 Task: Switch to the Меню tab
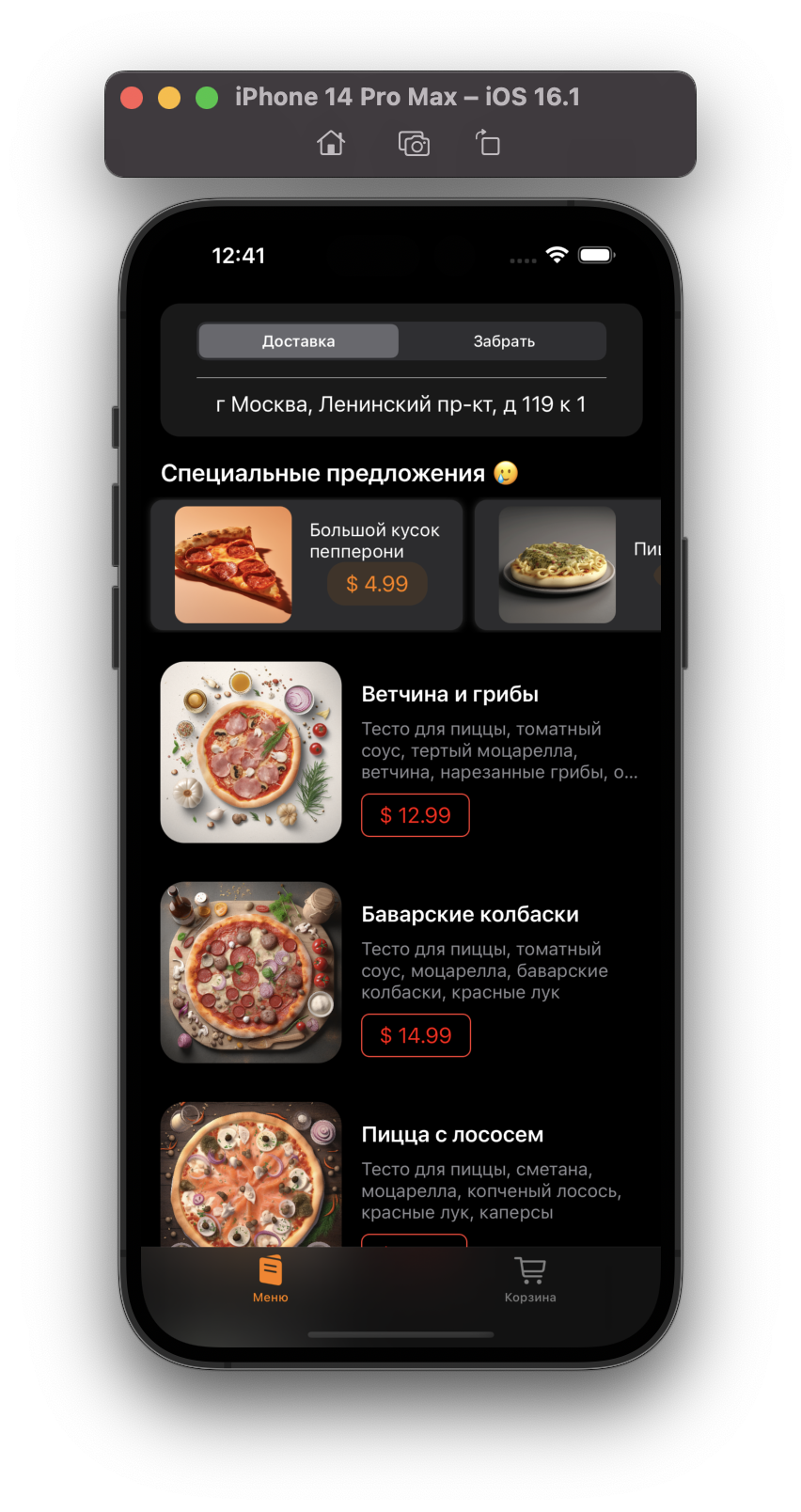[271, 1280]
